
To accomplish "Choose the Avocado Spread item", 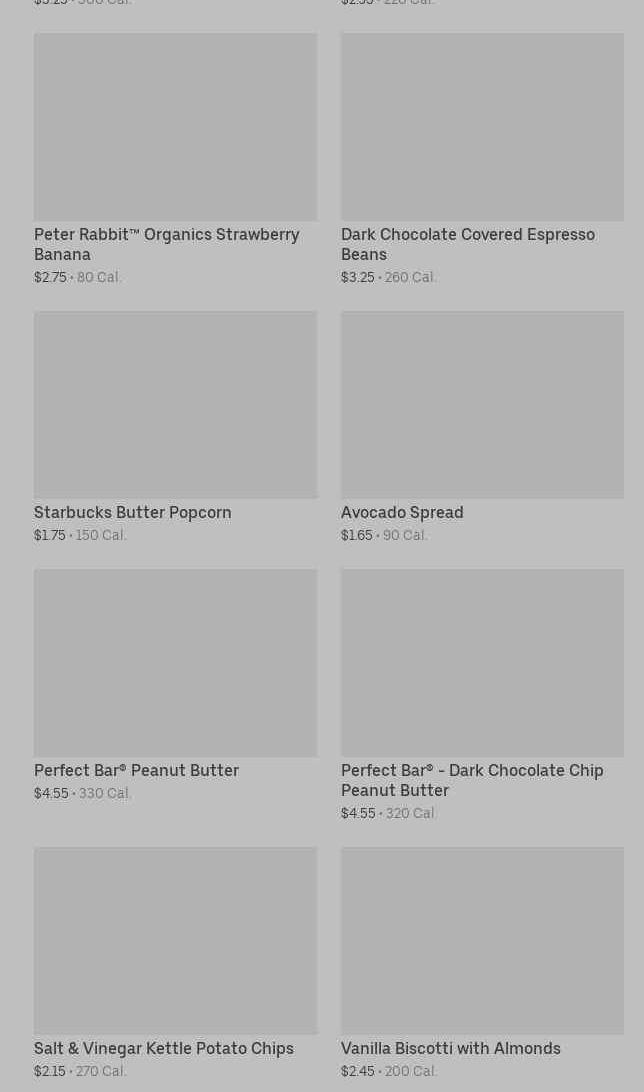I will tap(482, 427).
